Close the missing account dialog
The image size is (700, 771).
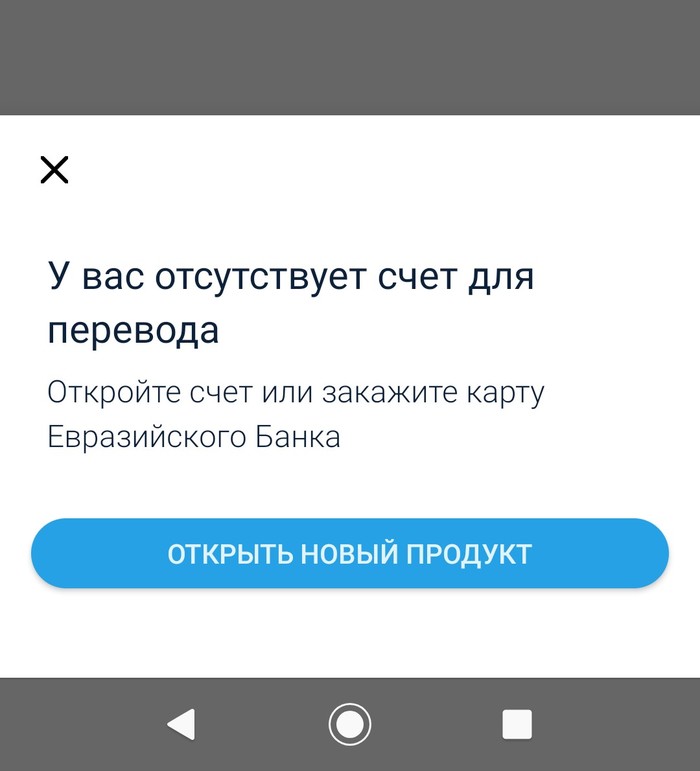tap(54, 170)
